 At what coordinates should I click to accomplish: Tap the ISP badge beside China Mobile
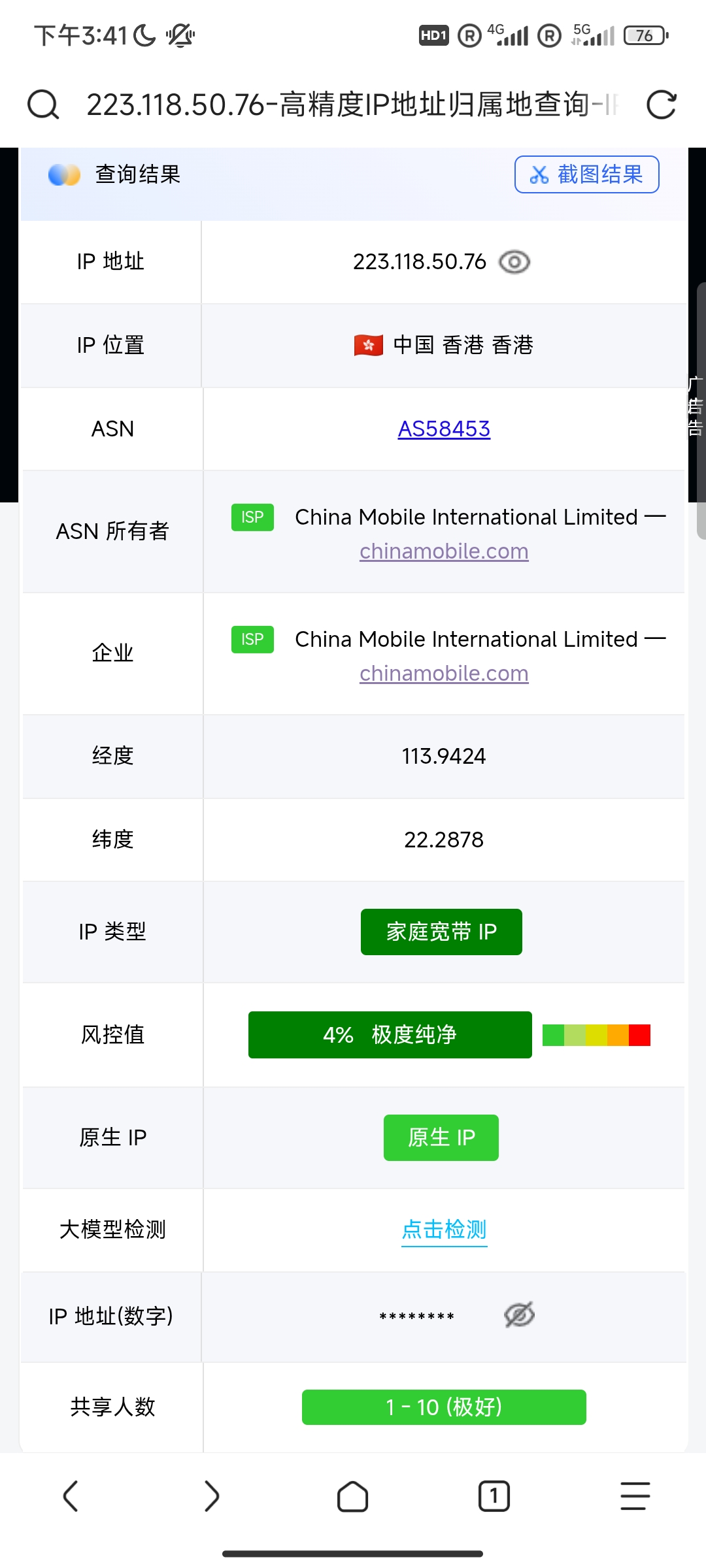pos(252,517)
